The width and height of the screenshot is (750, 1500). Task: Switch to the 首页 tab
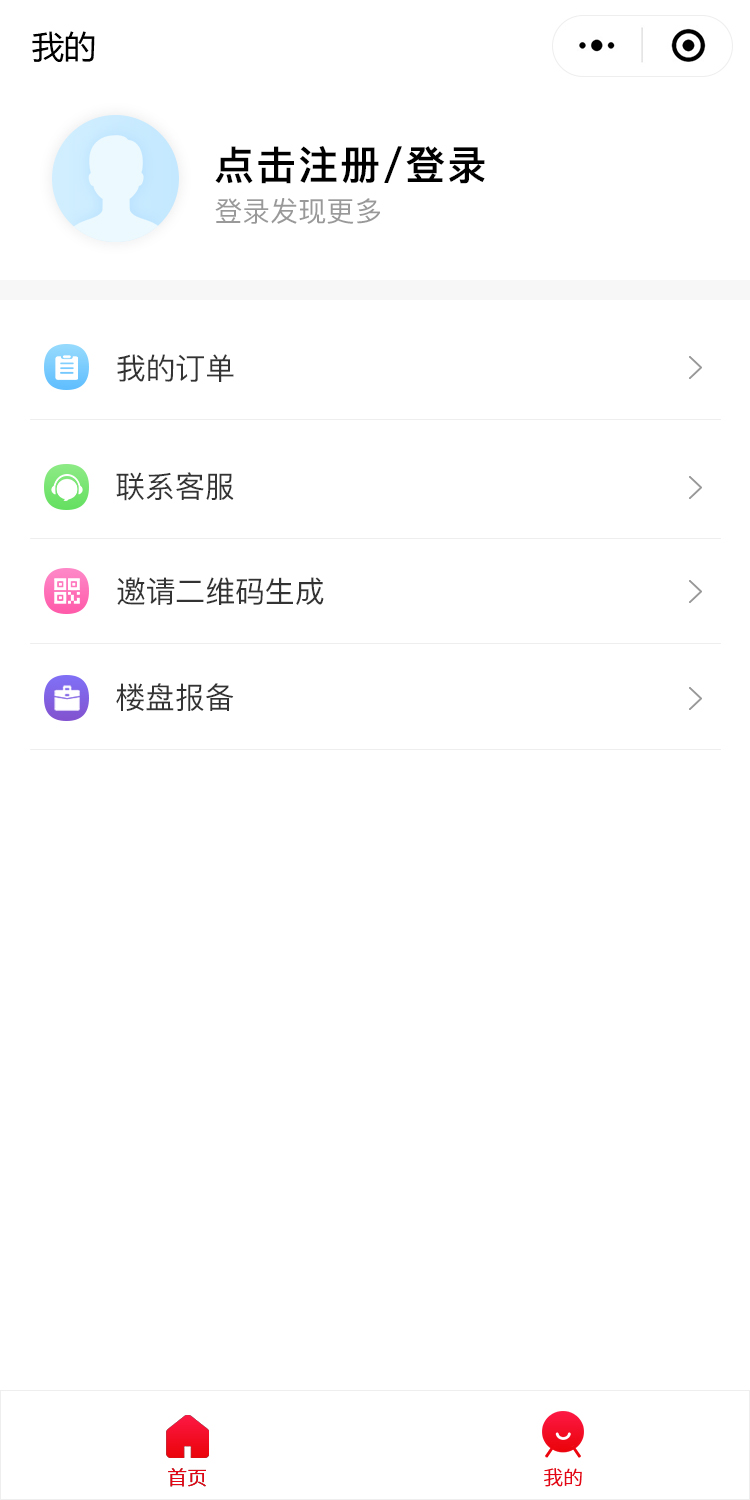point(187,1448)
